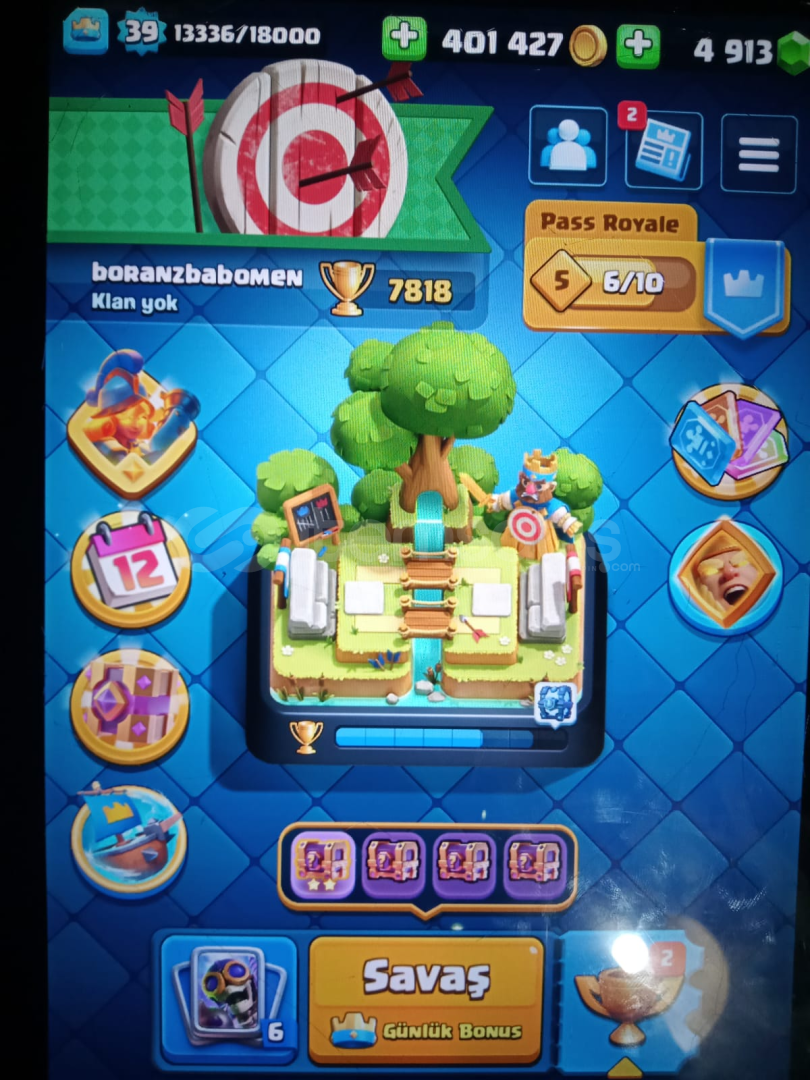Image resolution: width=810 pixels, height=1080 pixels.
Task: Open the ship clan boat icon
Action: (x=128, y=836)
